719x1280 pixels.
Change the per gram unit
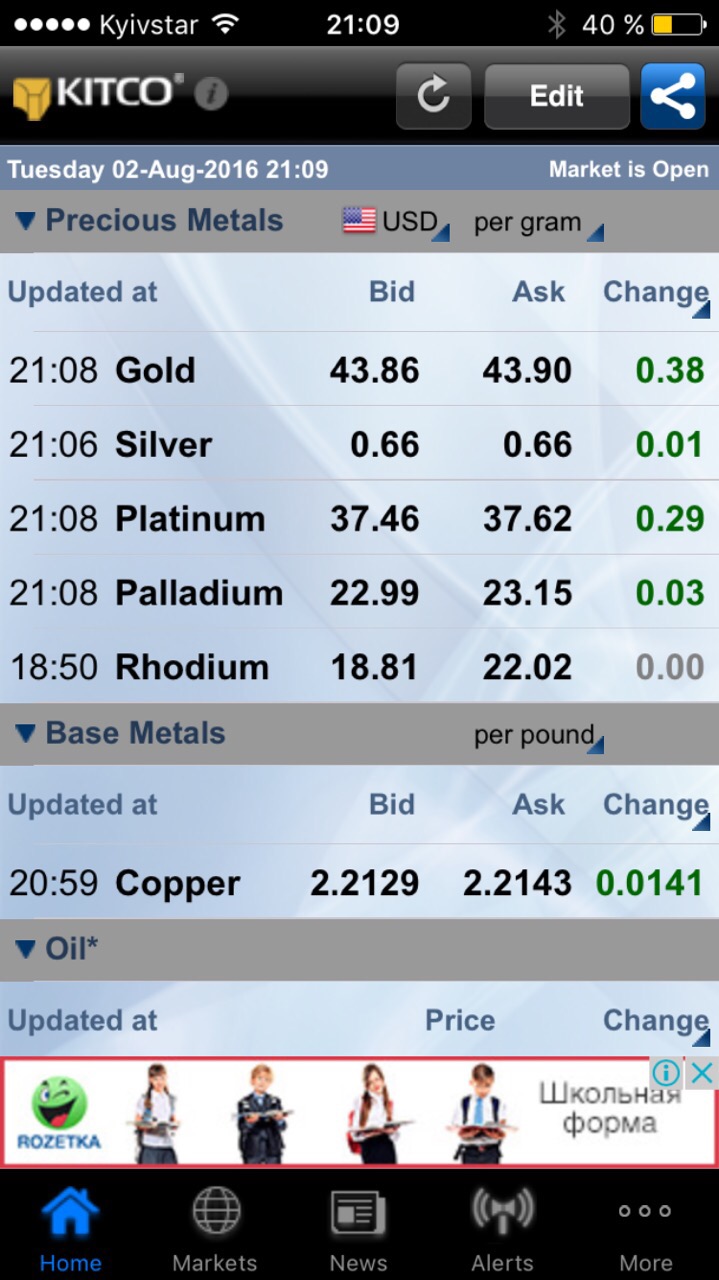pyautogui.click(x=538, y=223)
